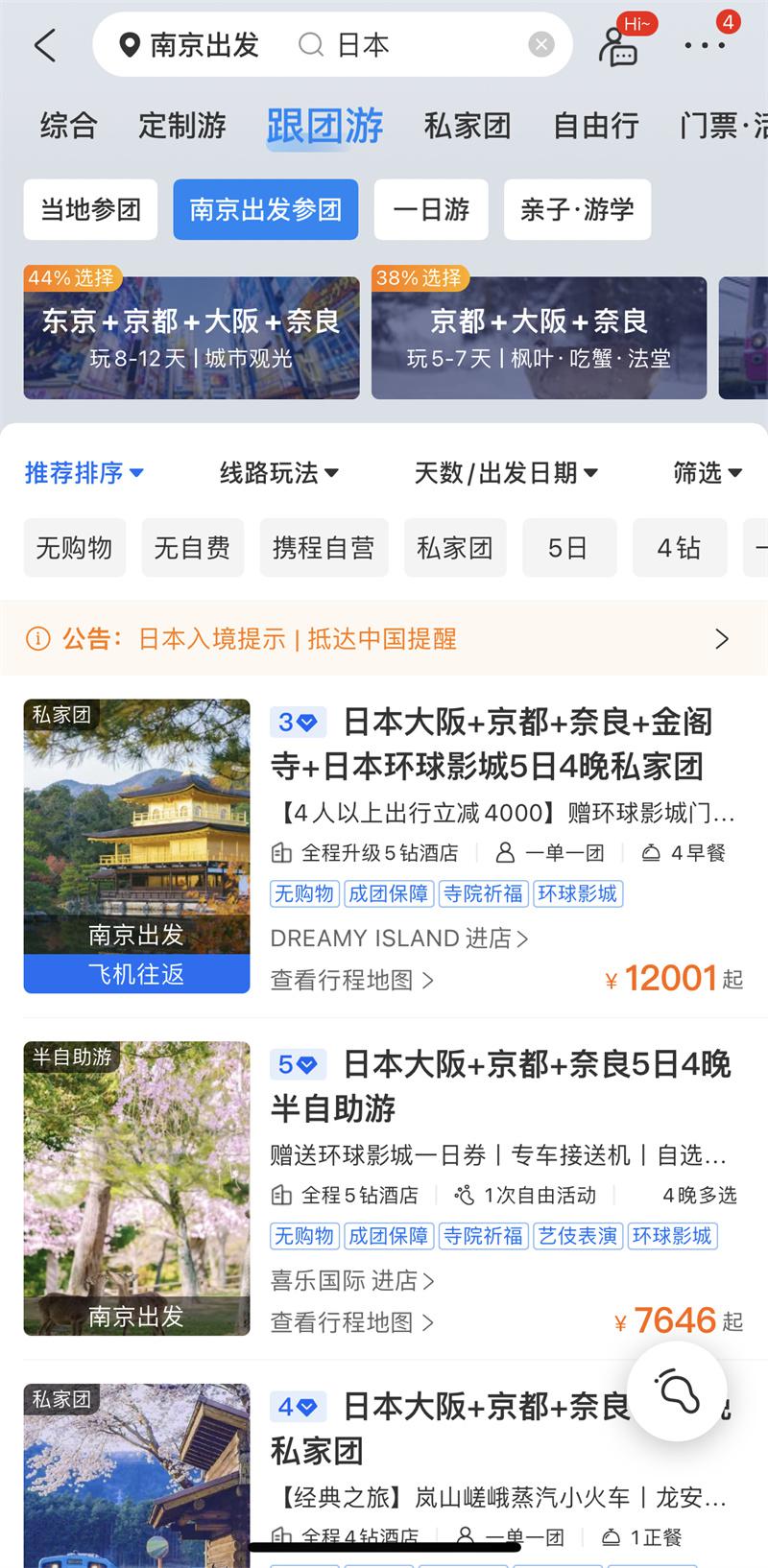Expand the 推荐排序 sorting dropdown
Image resolution: width=768 pixels, height=1568 pixels.
coord(84,472)
